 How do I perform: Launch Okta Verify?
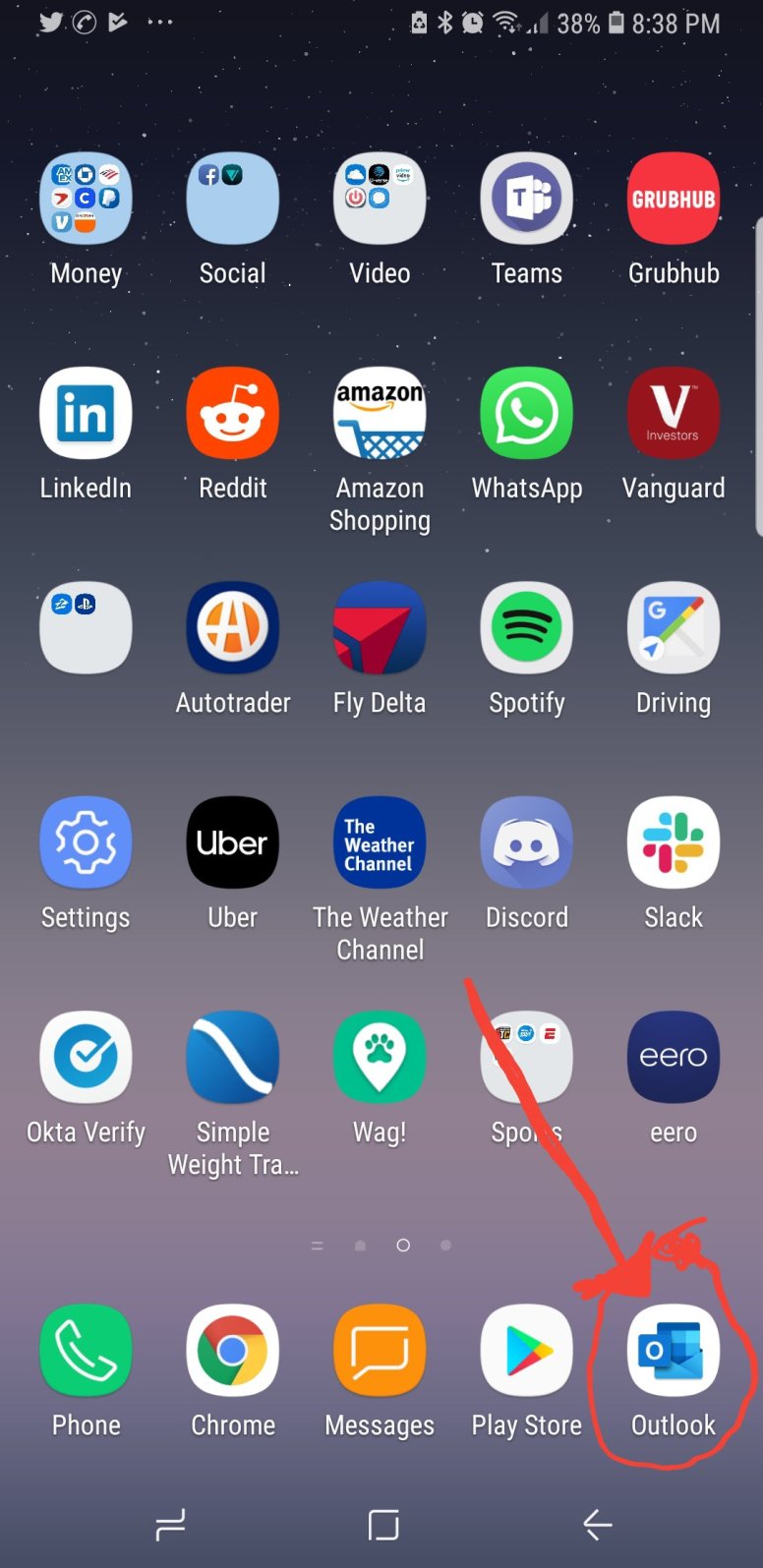coord(86,1057)
